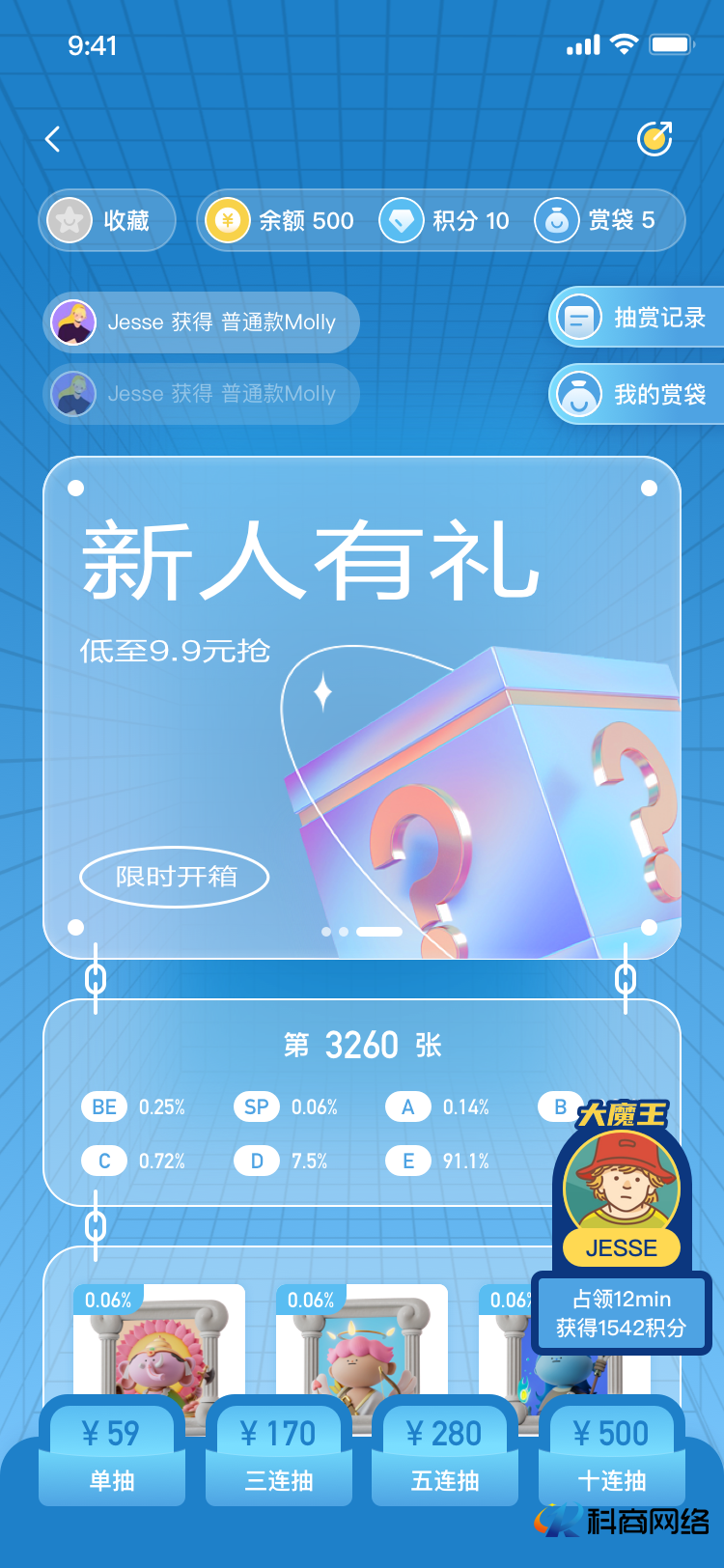Go back using the top-left arrow
The height and width of the screenshot is (1568, 724).
(x=53, y=139)
